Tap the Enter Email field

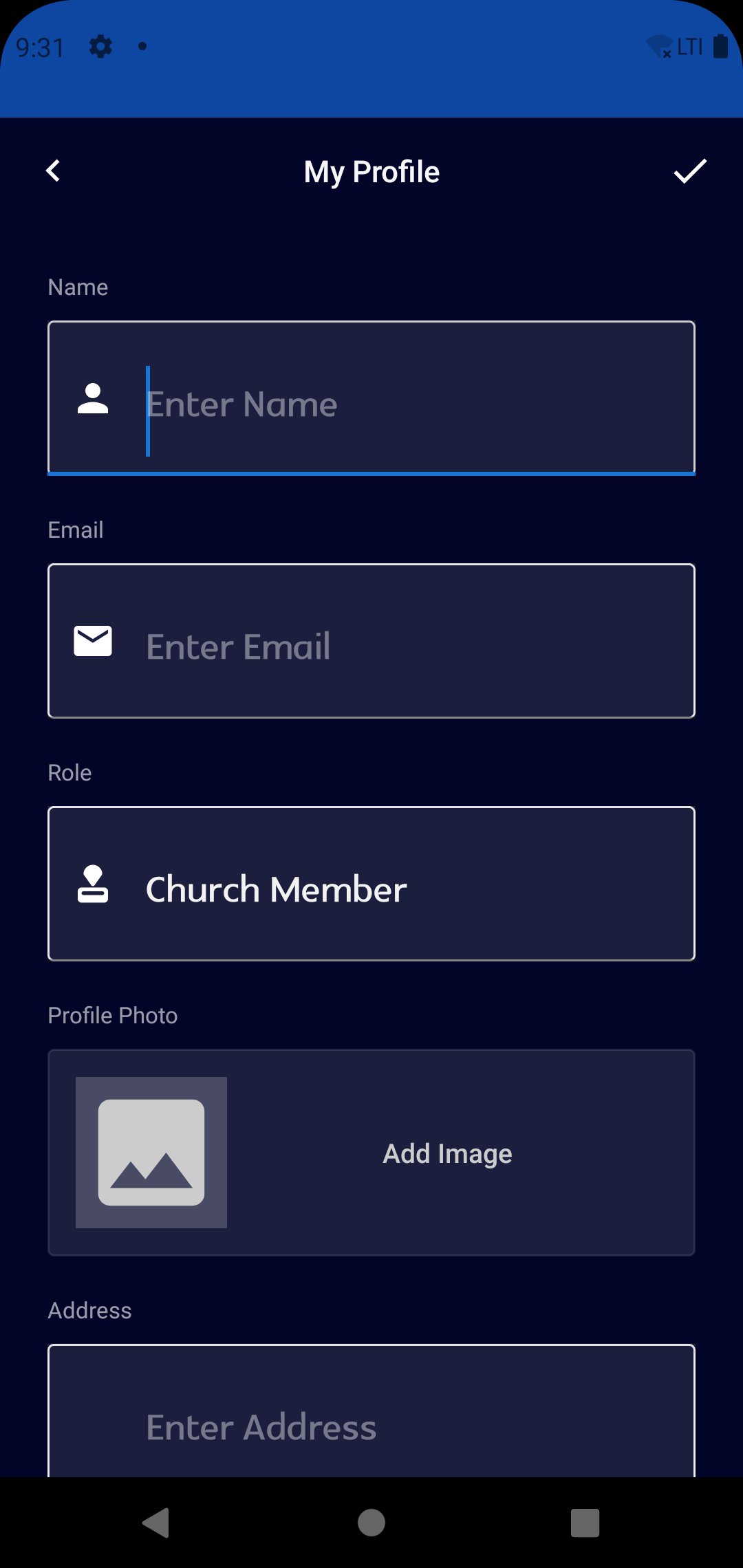371,641
